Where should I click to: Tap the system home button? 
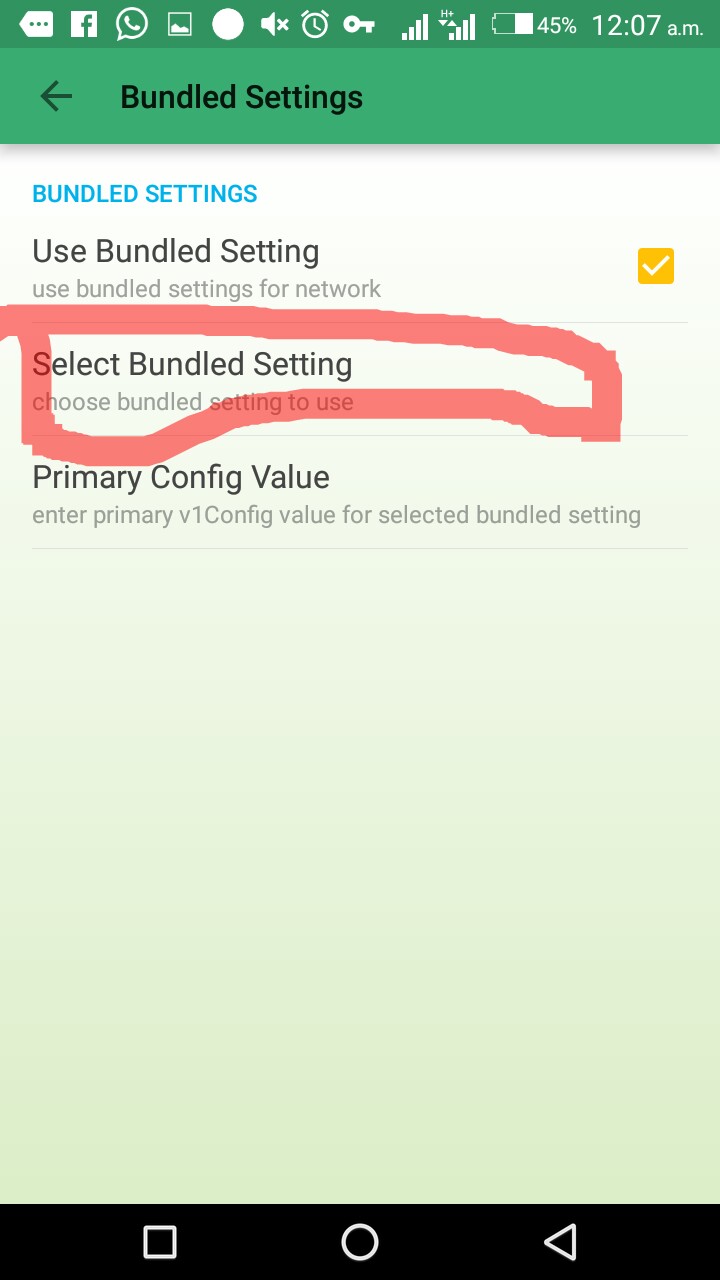click(x=360, y=1242)
